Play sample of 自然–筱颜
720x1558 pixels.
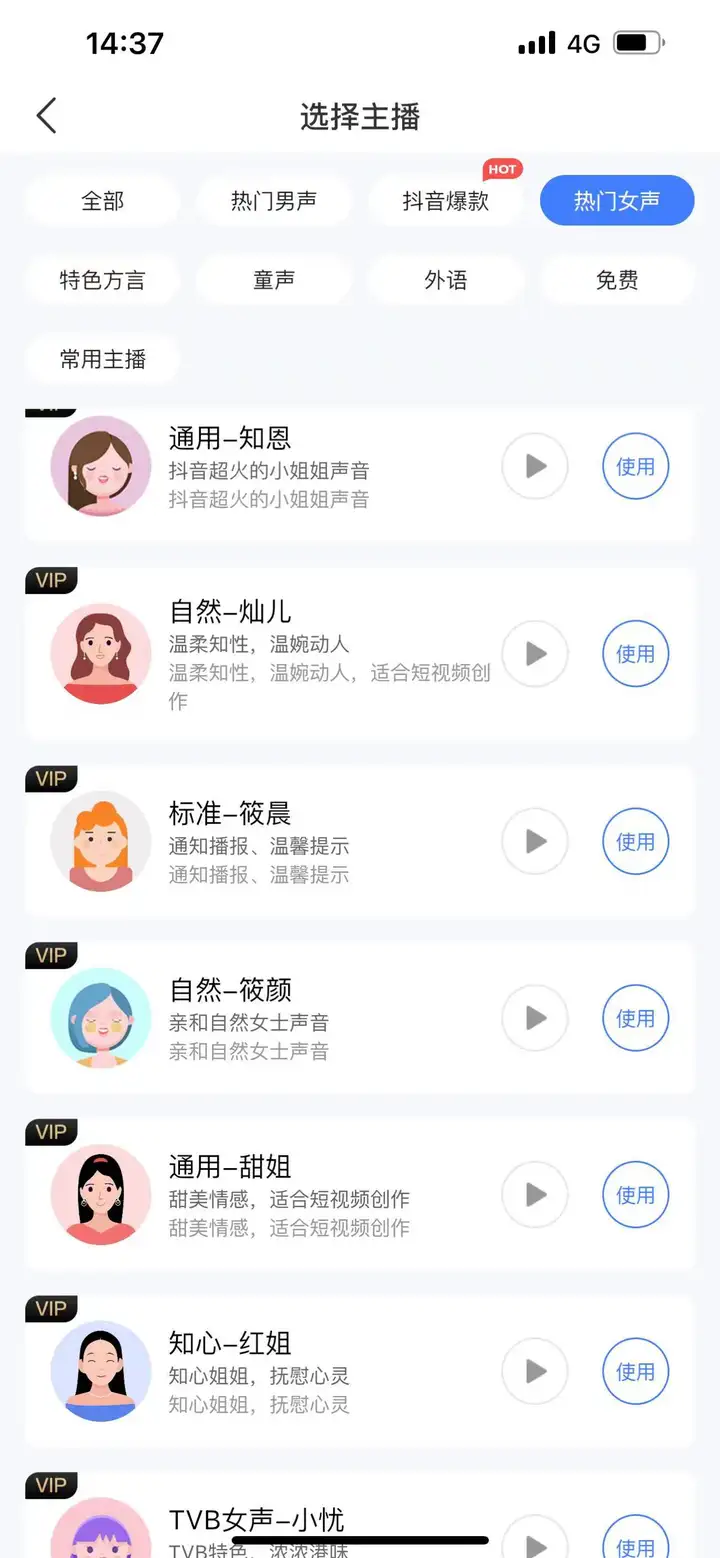tap(535, 1018)
